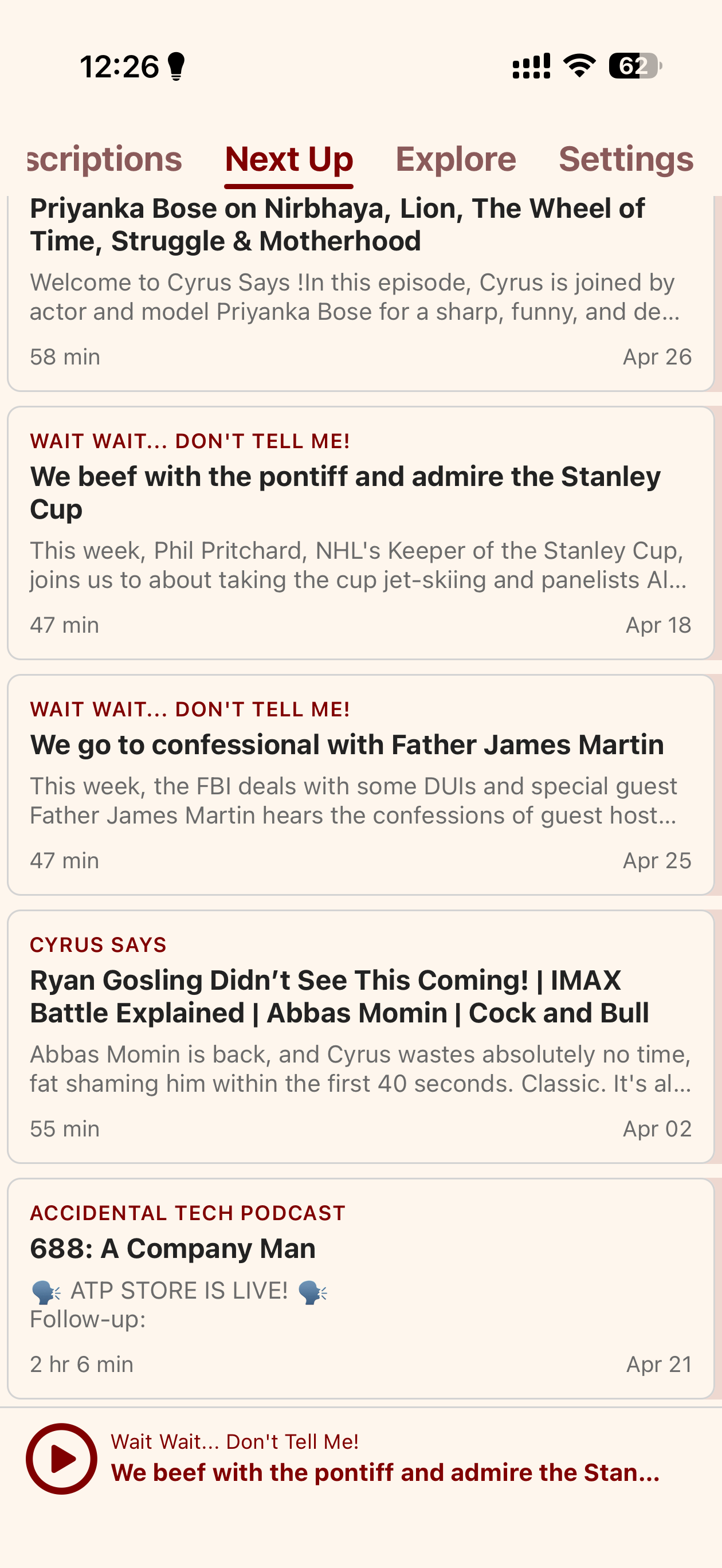Expand the now playing title bar
722x1568 pixels.
pyautogui.click(x=385, y=1459)
